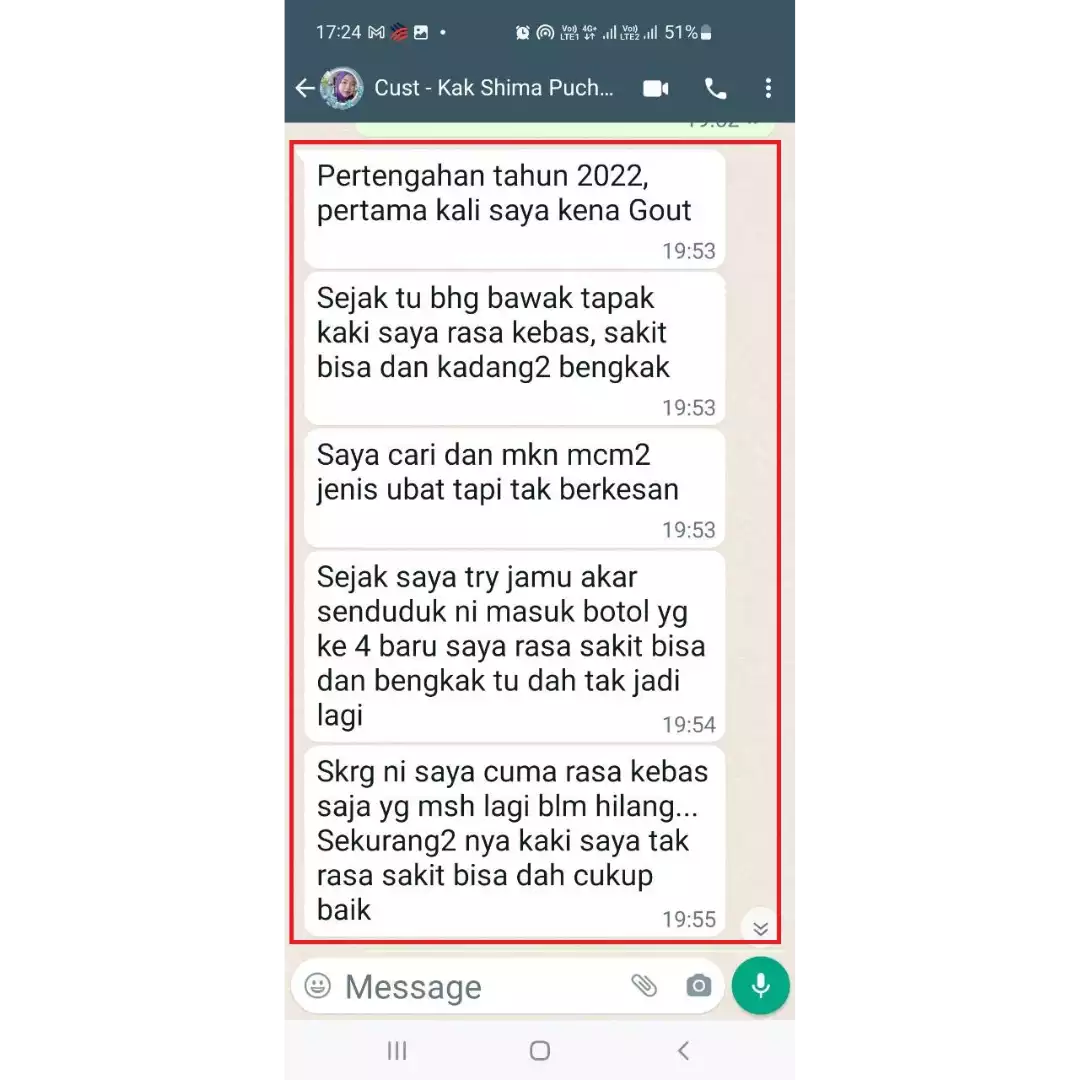The width and height of the screenshot is (1080, 1080).
Task: Jump to the latest messages
Action: click(760, 928)
